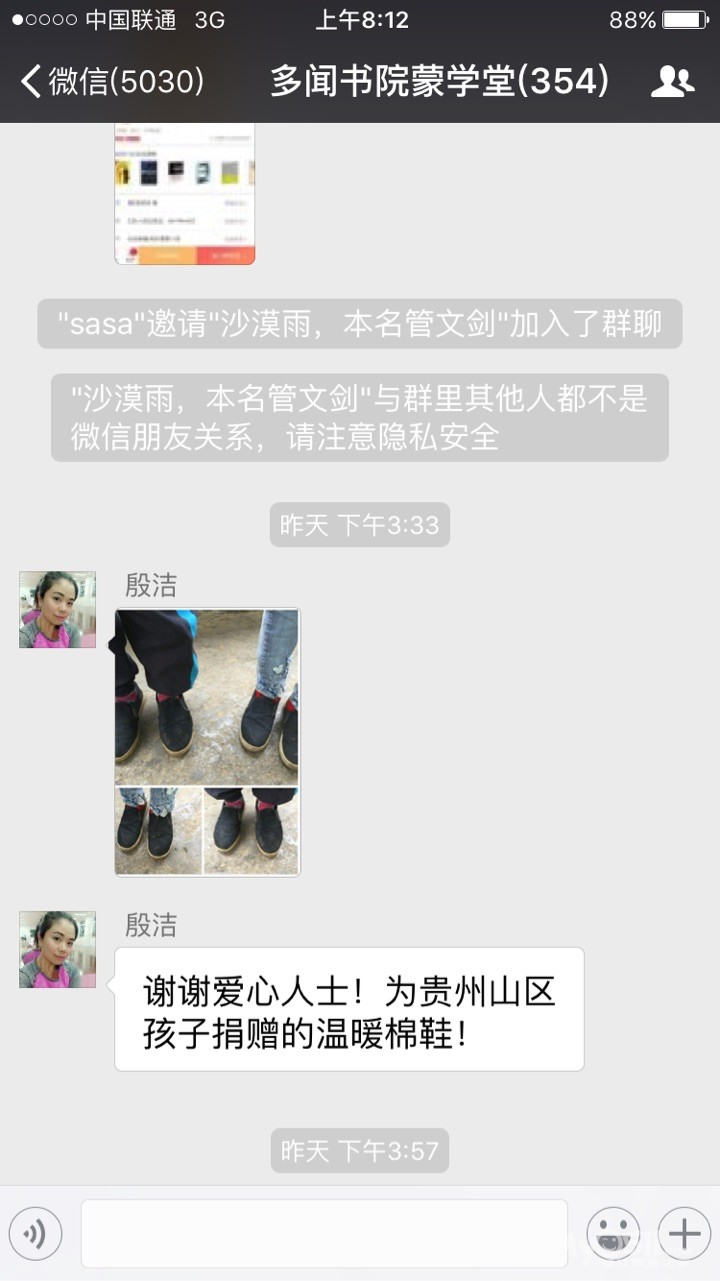This screenshot has height=1281, width=720.
Task: Open group members and chat info
Action: (672, 82)
